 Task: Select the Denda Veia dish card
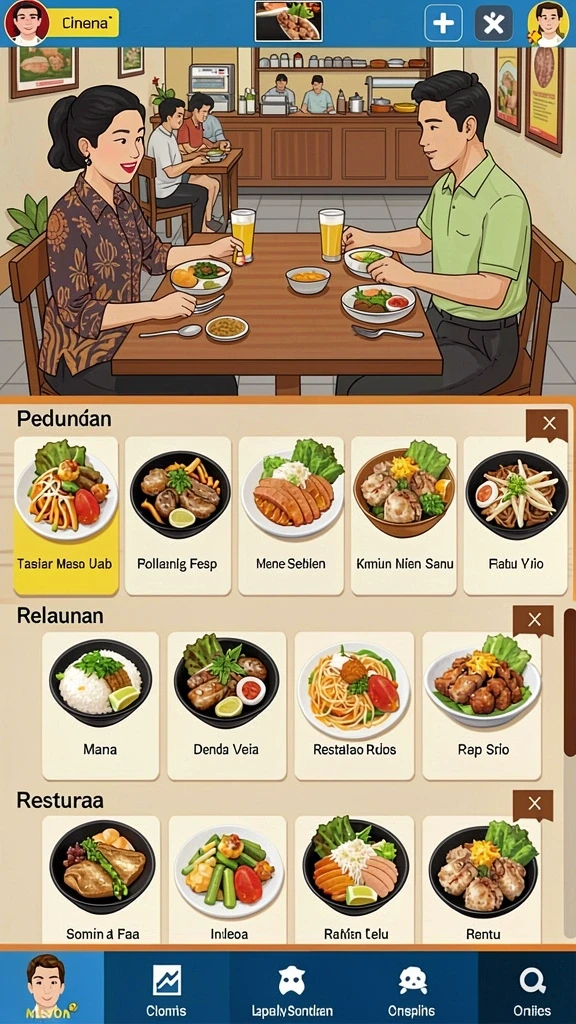(226, 706)
